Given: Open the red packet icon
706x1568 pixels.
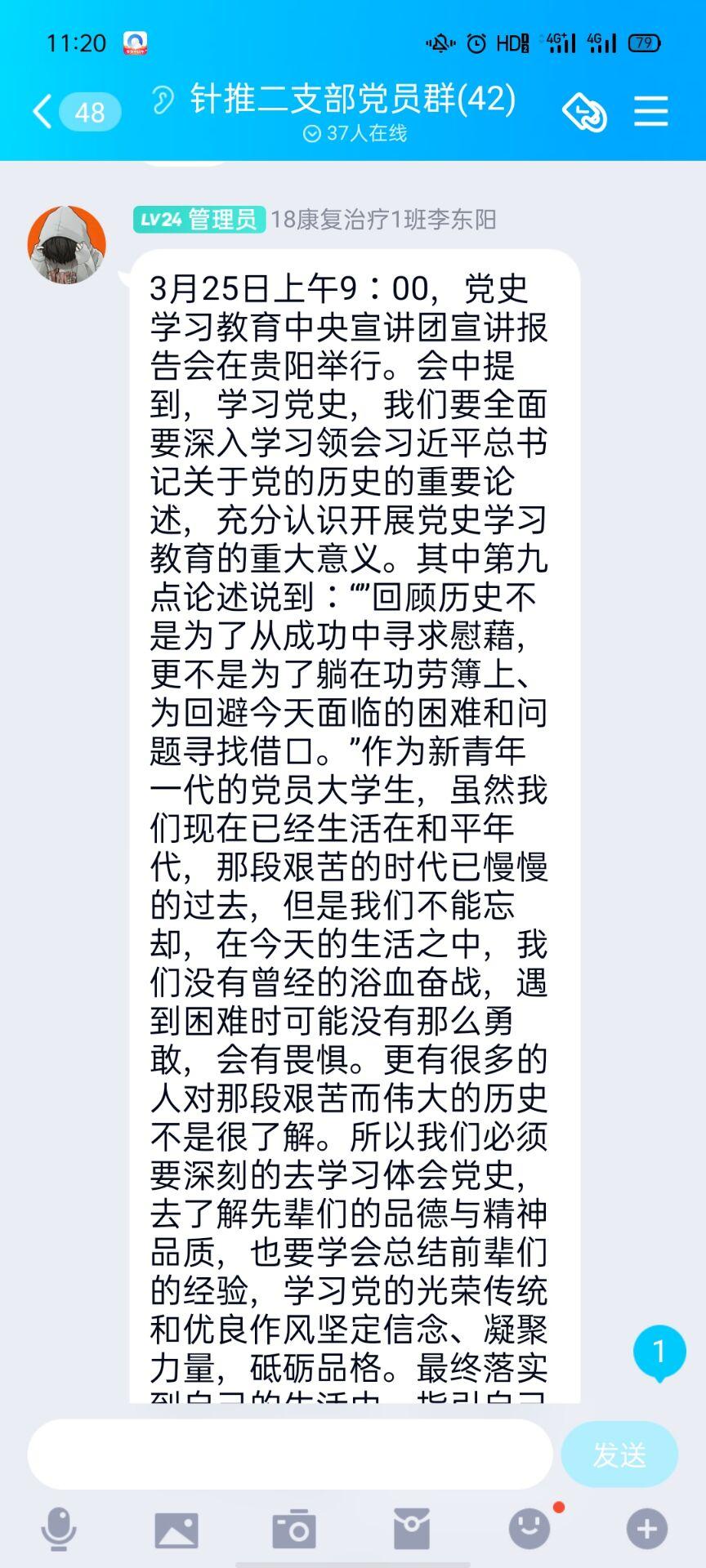Looking at the screenshot, I should point(412,1529).
